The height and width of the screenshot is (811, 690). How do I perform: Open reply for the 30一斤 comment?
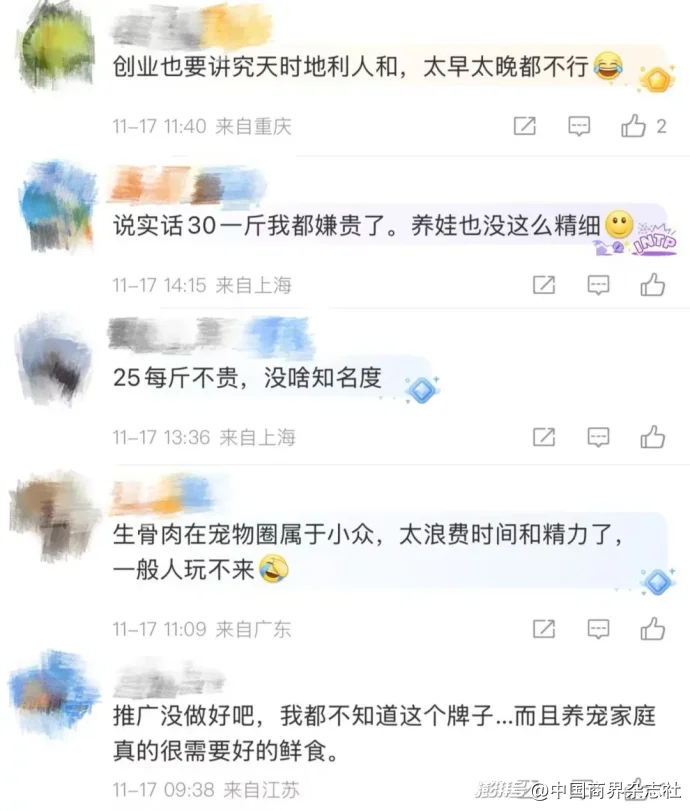point(598,285)
